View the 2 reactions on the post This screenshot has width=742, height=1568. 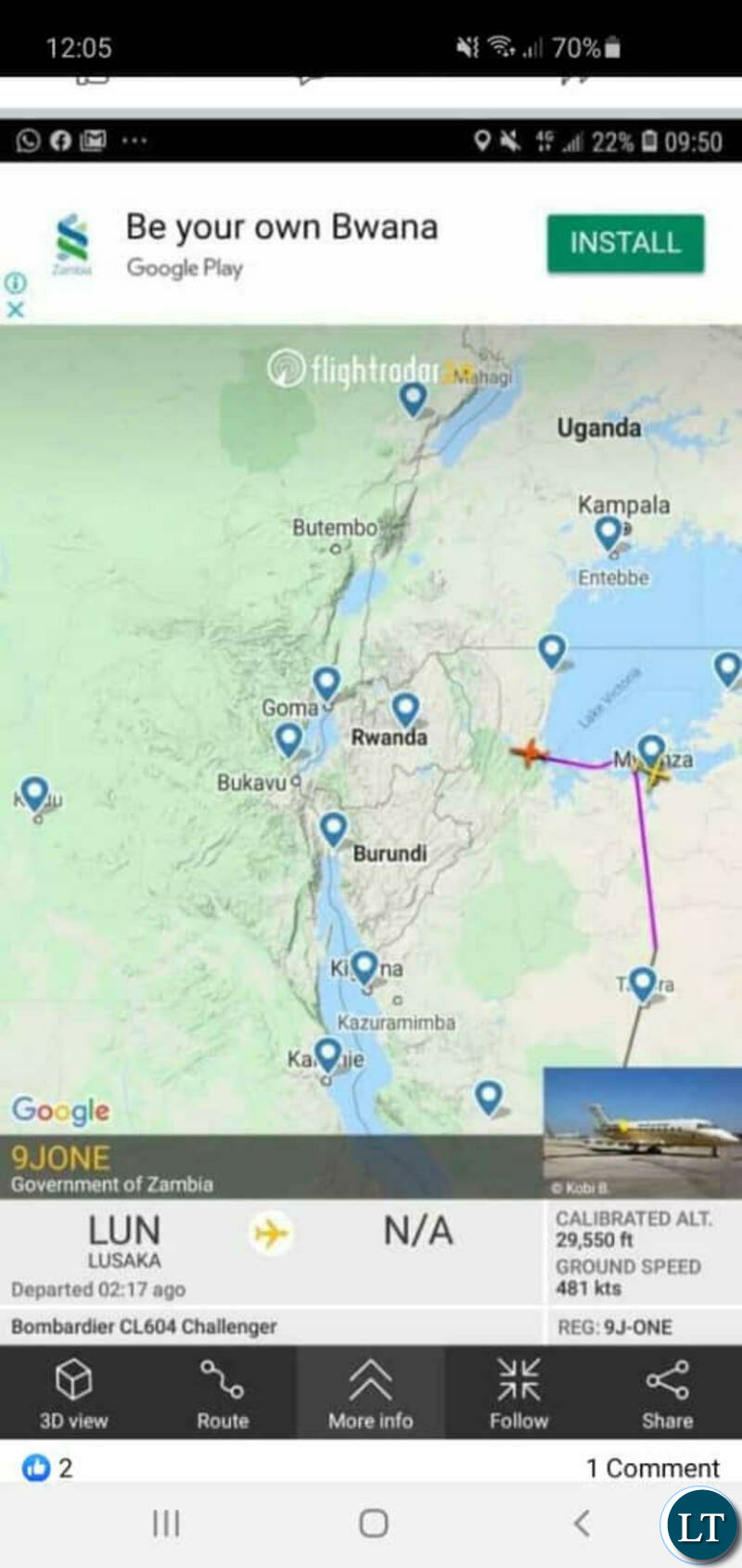(47, 1468)
